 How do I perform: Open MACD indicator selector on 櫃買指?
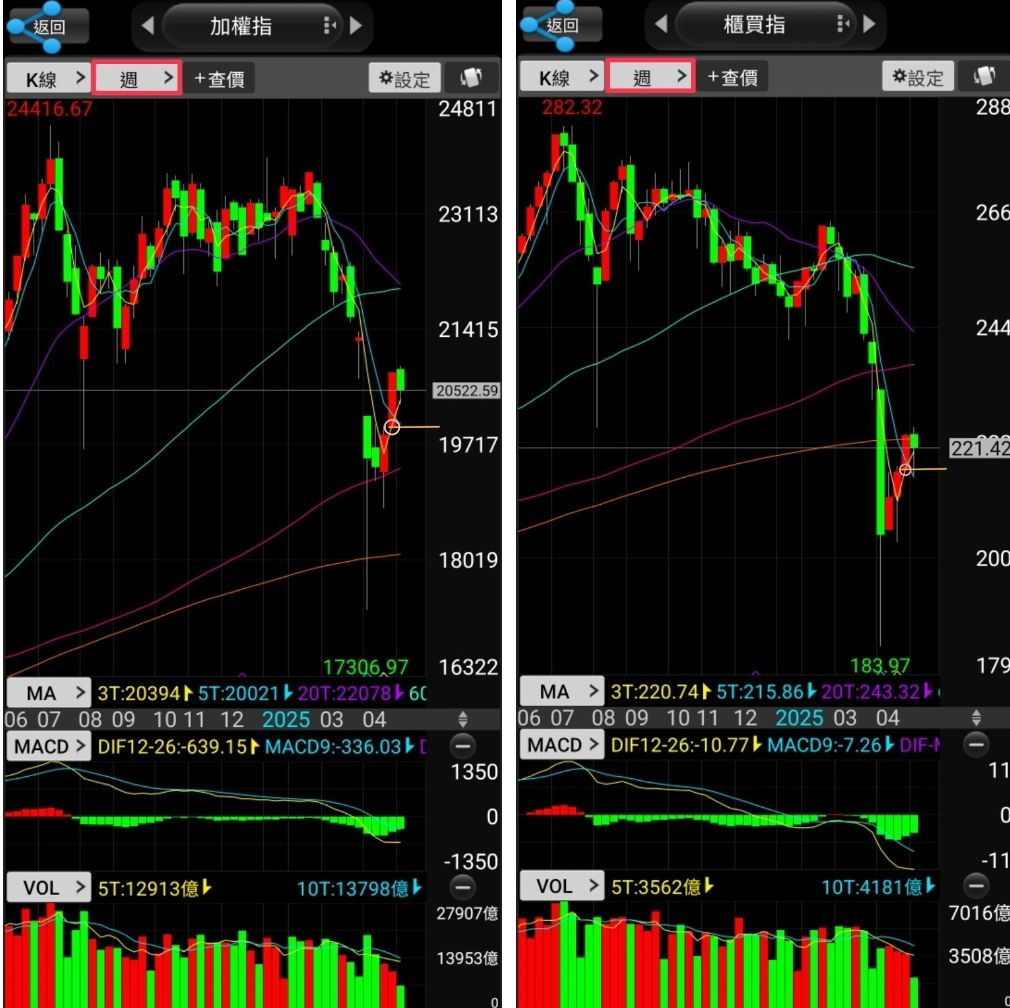(561, 745)
